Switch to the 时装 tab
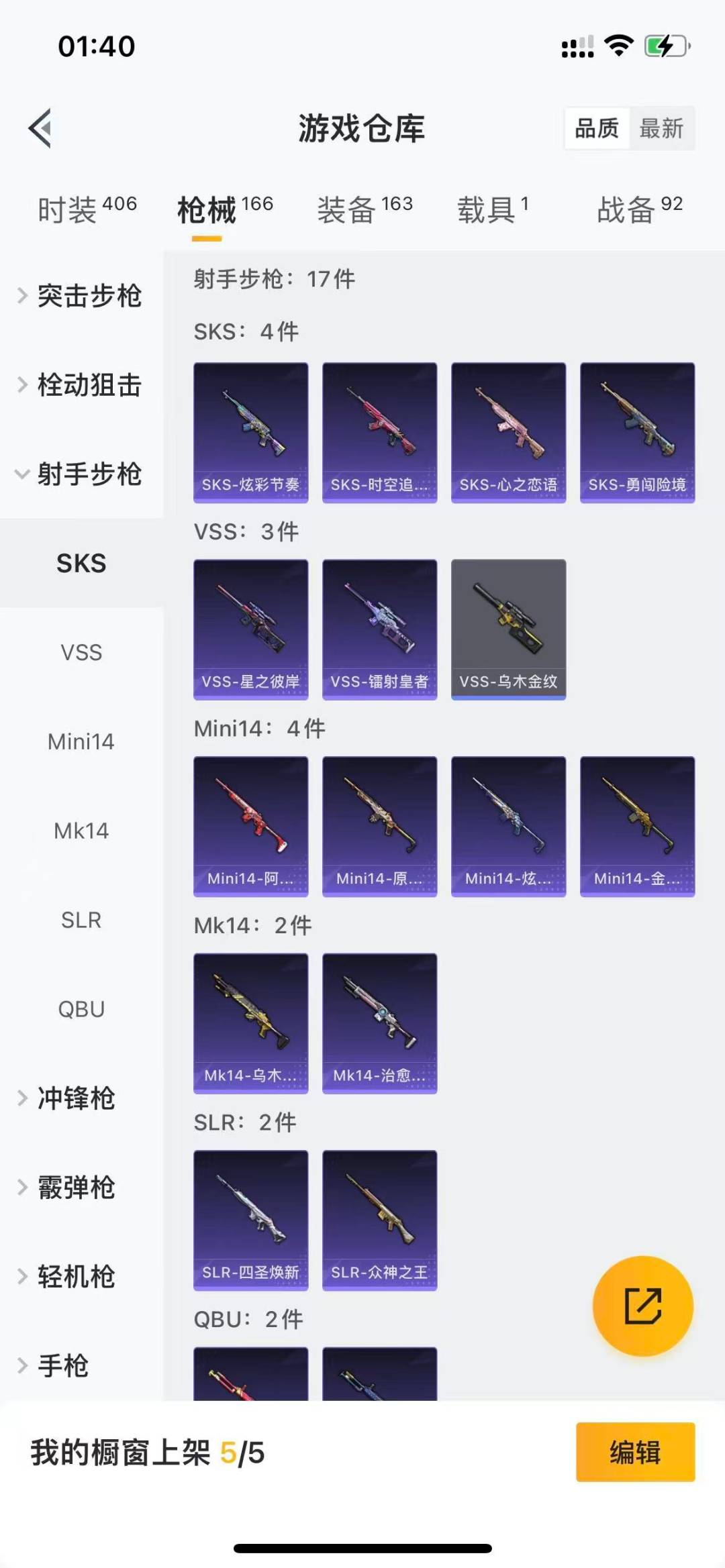This screenshot has height=1568, width=725. (87, 209)
